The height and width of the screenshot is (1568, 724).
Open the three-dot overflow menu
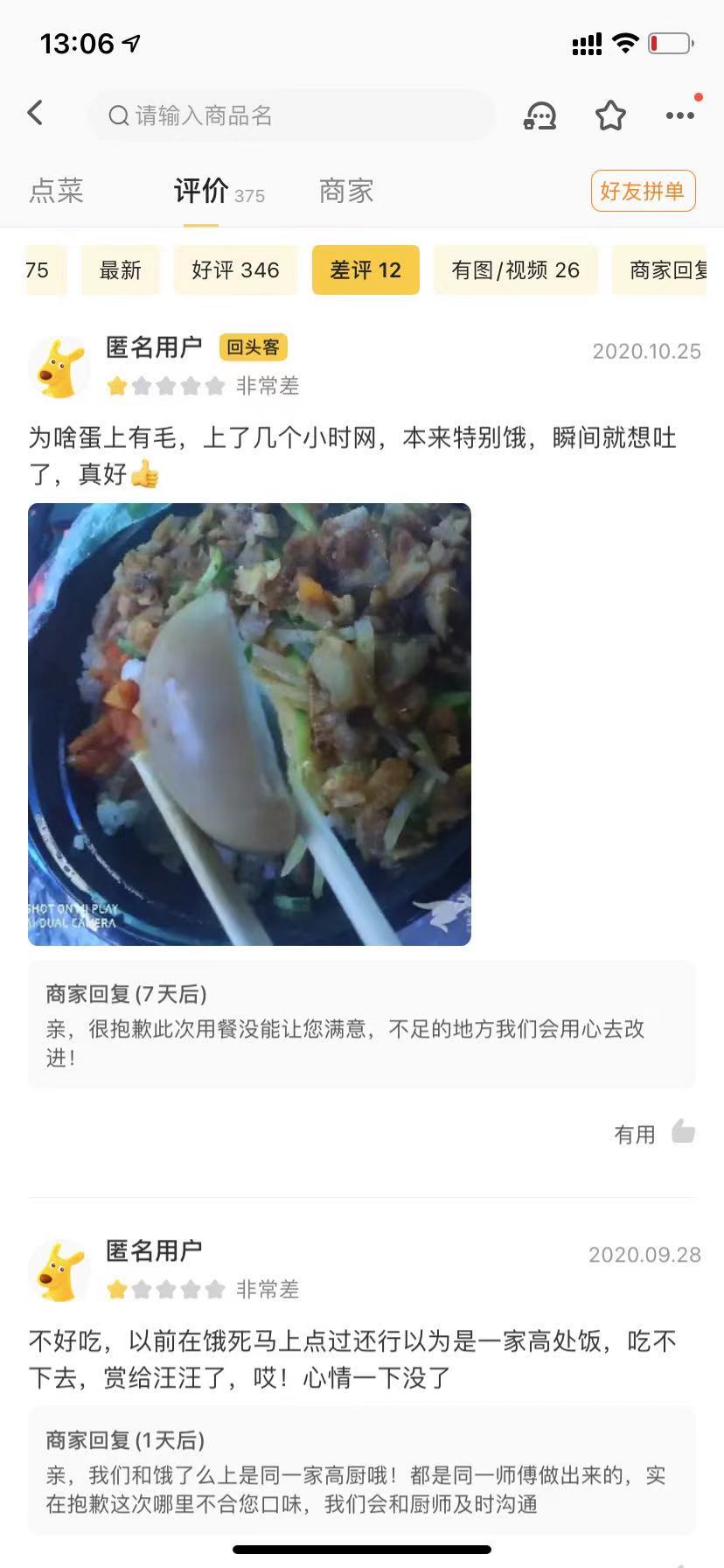click(x=679, y=115)
